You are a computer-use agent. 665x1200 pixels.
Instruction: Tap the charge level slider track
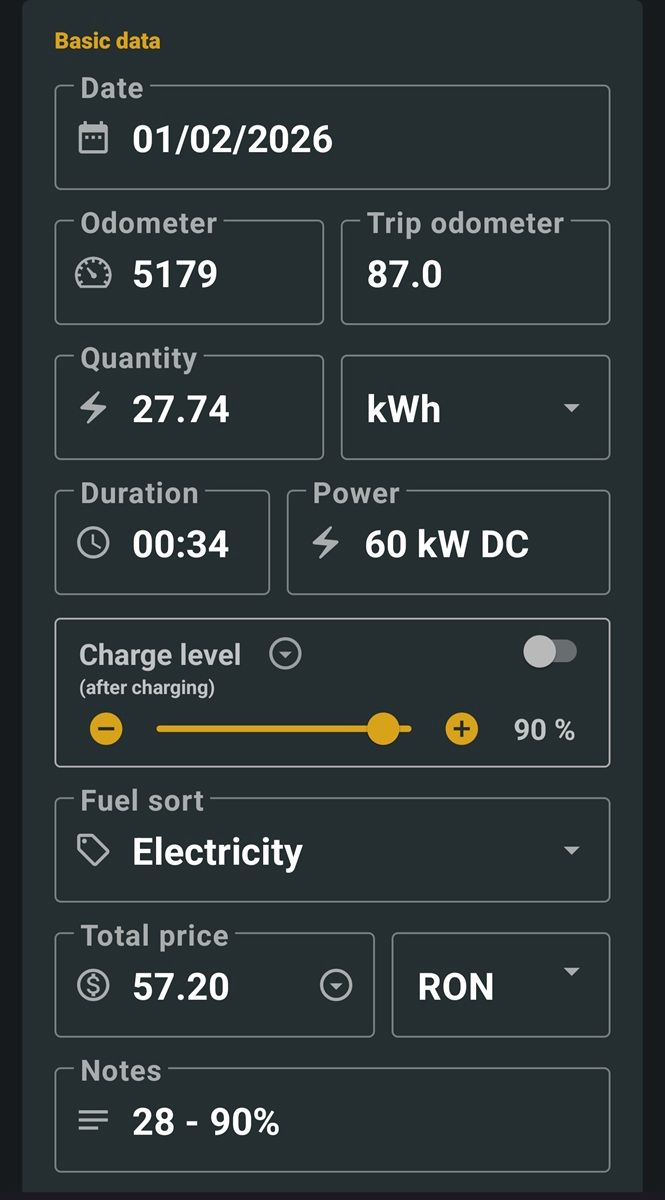270,729
